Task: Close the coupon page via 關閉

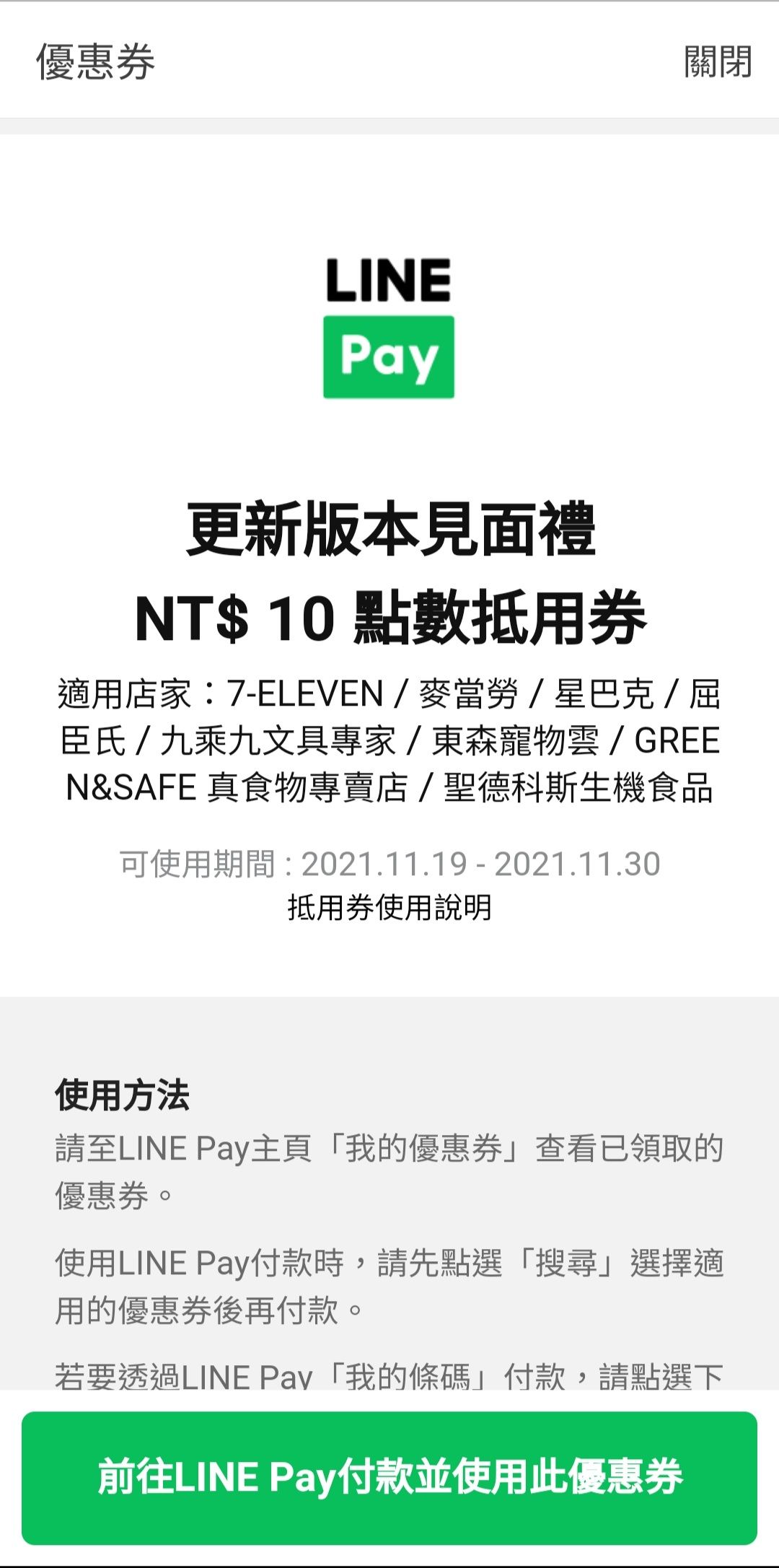Action: 717,61
